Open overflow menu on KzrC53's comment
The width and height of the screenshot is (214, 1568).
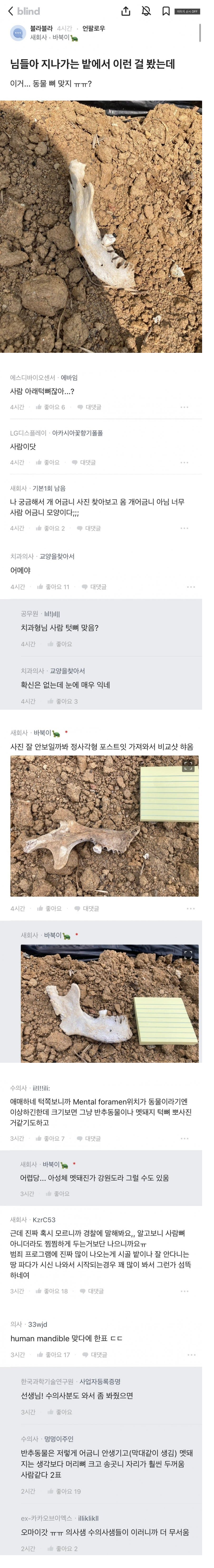point(184,1291)
